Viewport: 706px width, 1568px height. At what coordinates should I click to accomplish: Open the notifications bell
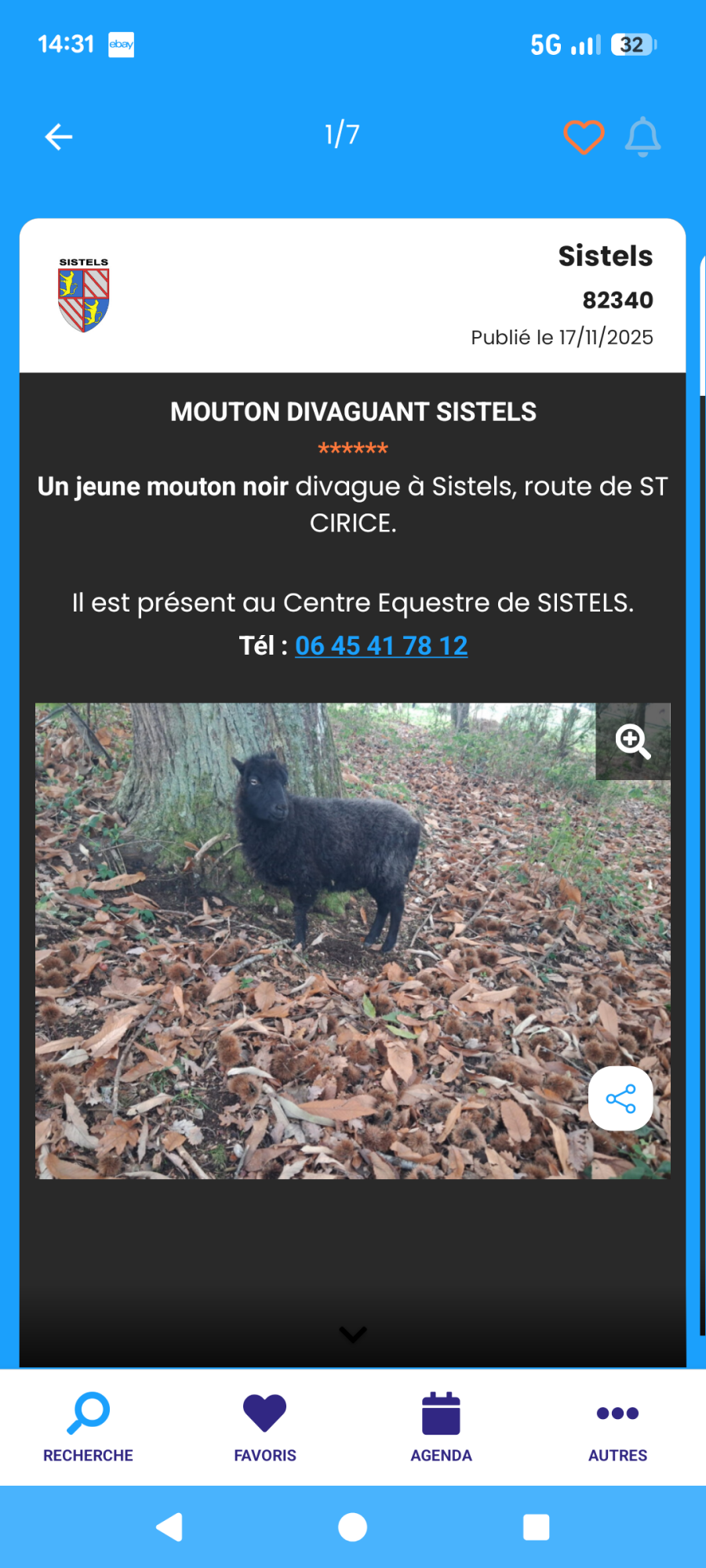click(642, 137)
